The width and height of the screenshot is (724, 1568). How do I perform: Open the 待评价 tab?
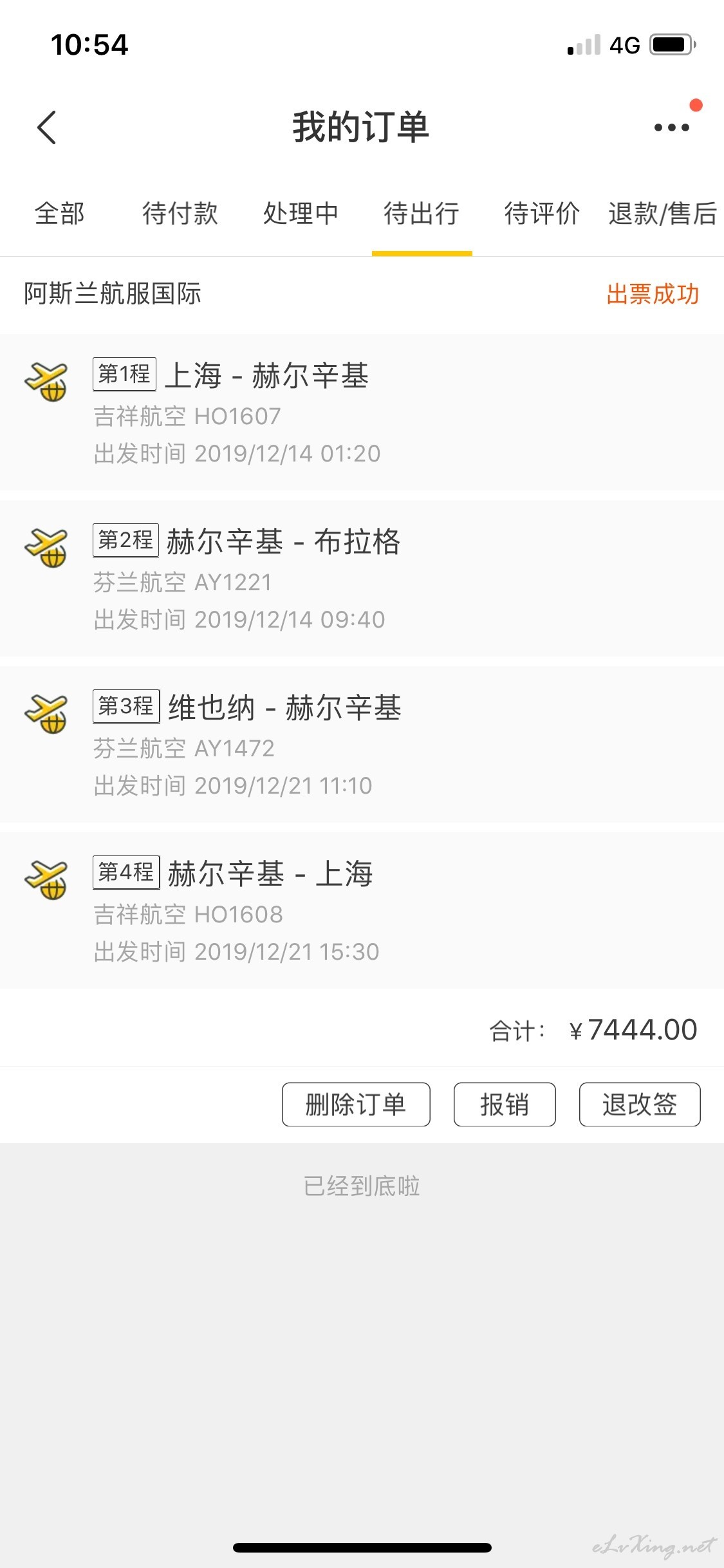pyautogui.click(x=542, y=214)
